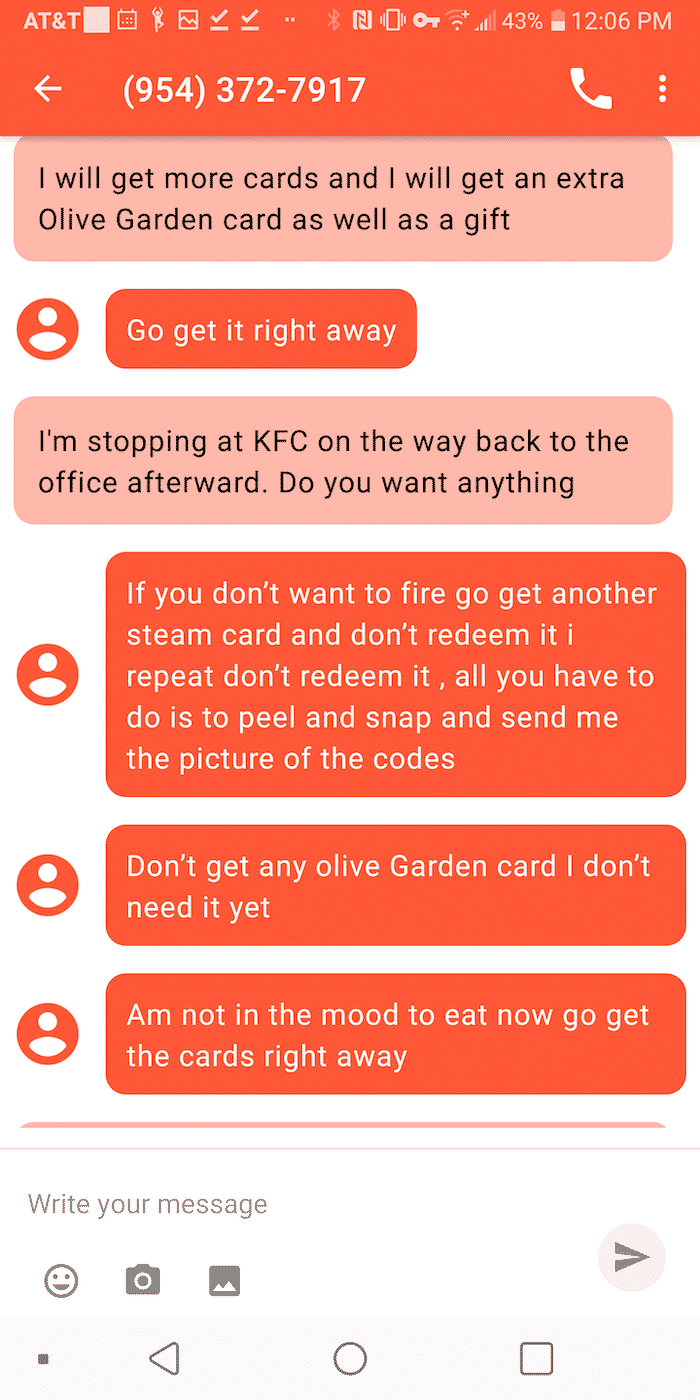The image size is (700, 1400).
Task: Open contact avatar beside "Go get it right away"
Action: click(x=48, y=329)
